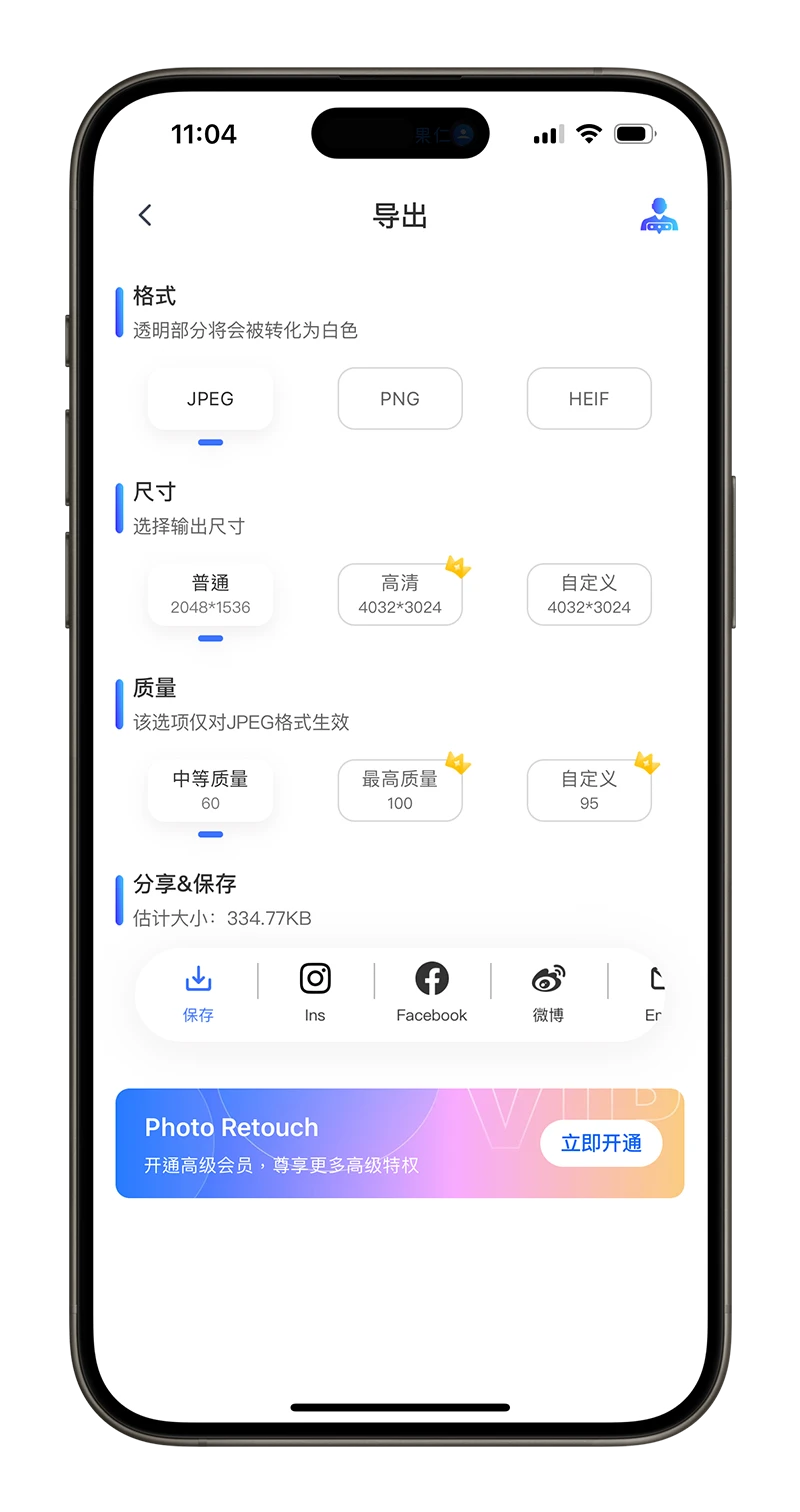Tap 立即开通 to activate membership

point(601,1143)
